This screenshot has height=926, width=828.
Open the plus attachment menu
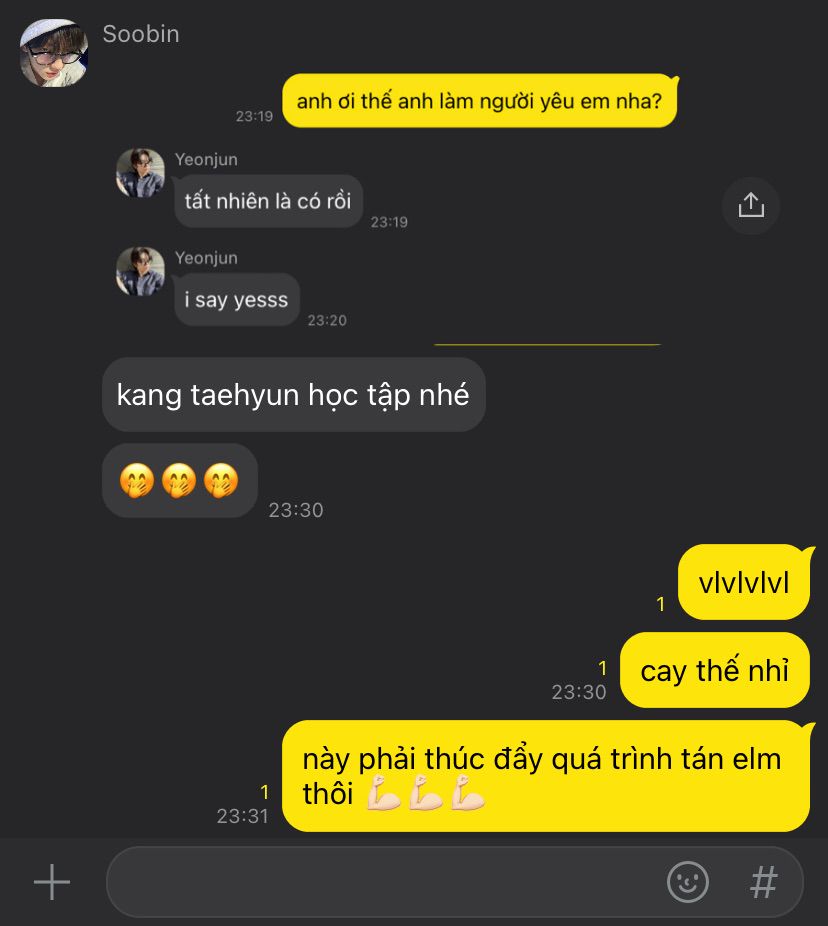tap(52, 882)
